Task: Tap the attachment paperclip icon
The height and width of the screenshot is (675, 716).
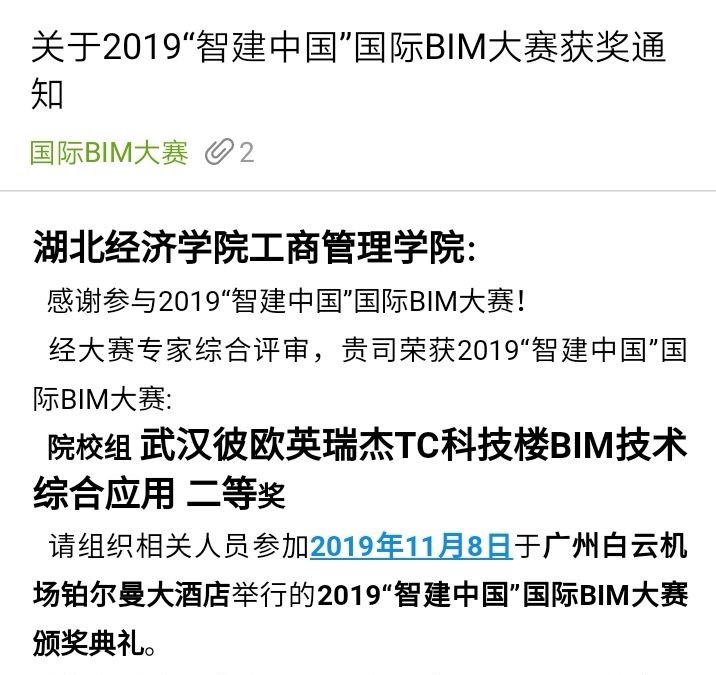Action: [219, 152]
